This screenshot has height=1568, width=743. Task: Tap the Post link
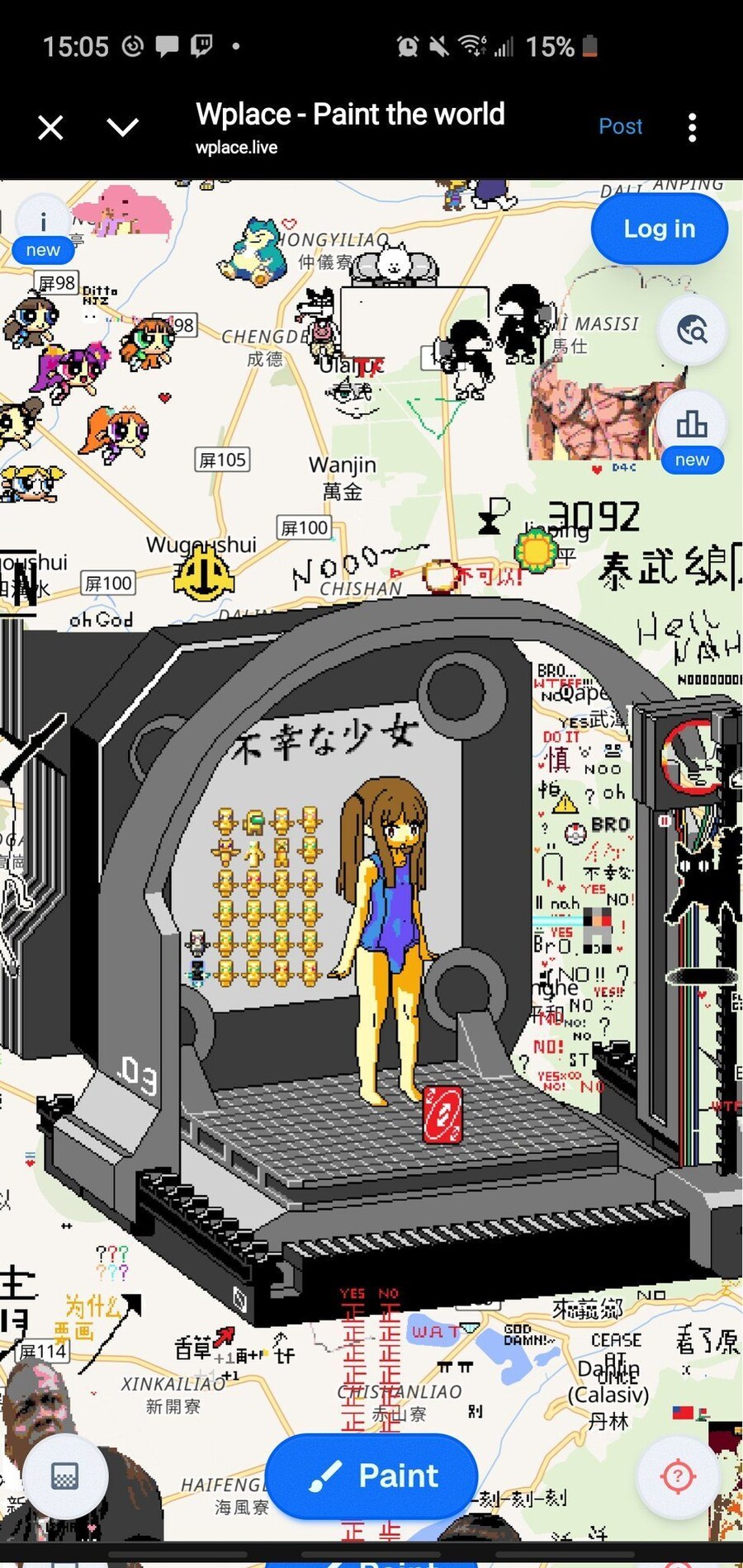click(620, 126)
